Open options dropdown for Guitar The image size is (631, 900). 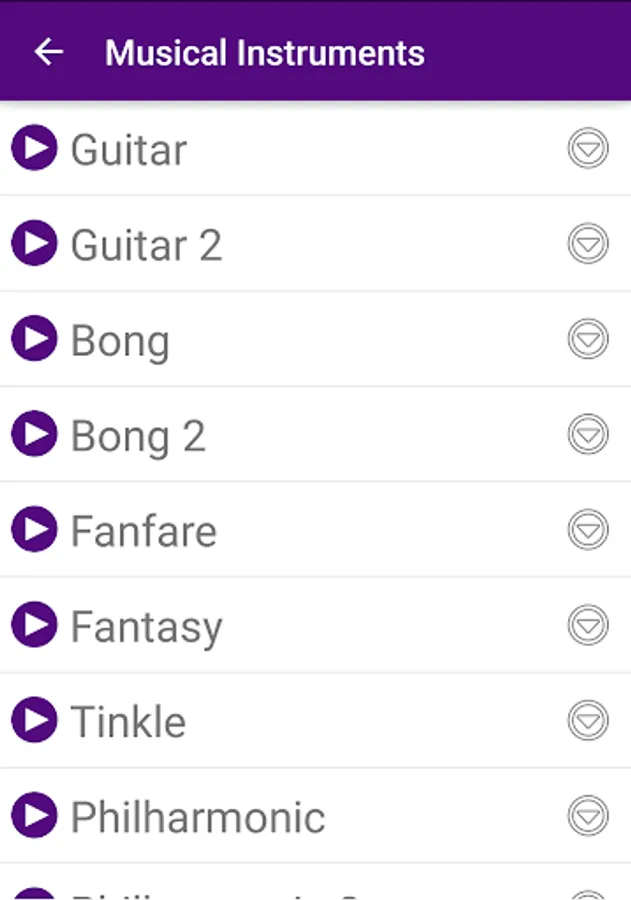[588, 149]
